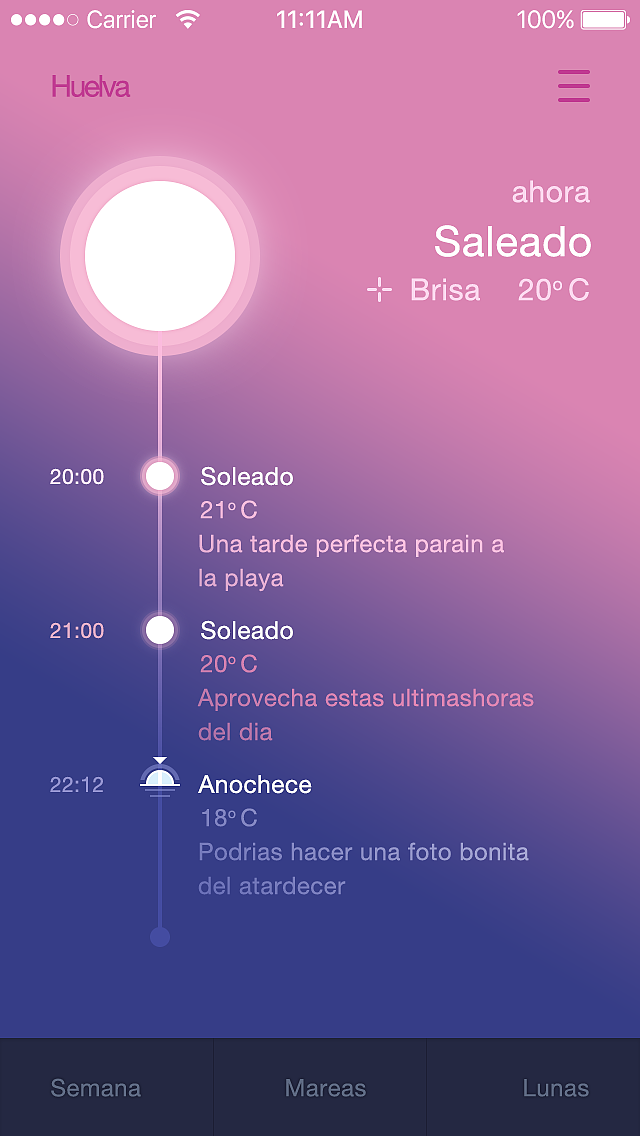Open the Mareas tab
Image resolution: width=640 pixels, height=1136 pixels.
click(325, 1088)
